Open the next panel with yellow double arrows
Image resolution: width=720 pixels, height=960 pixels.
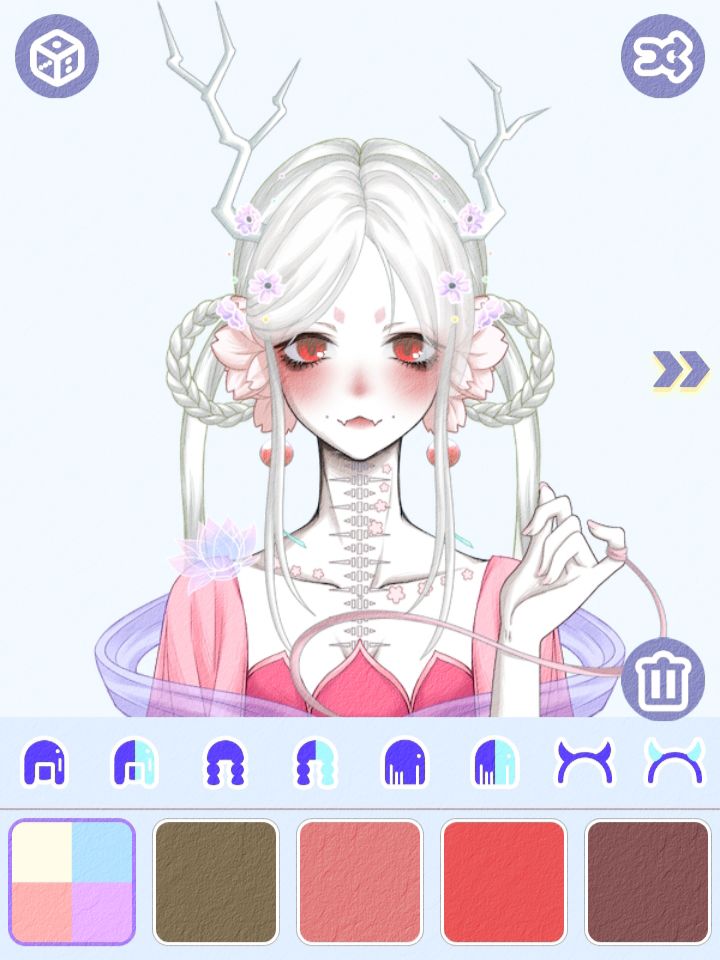point(678,368)
